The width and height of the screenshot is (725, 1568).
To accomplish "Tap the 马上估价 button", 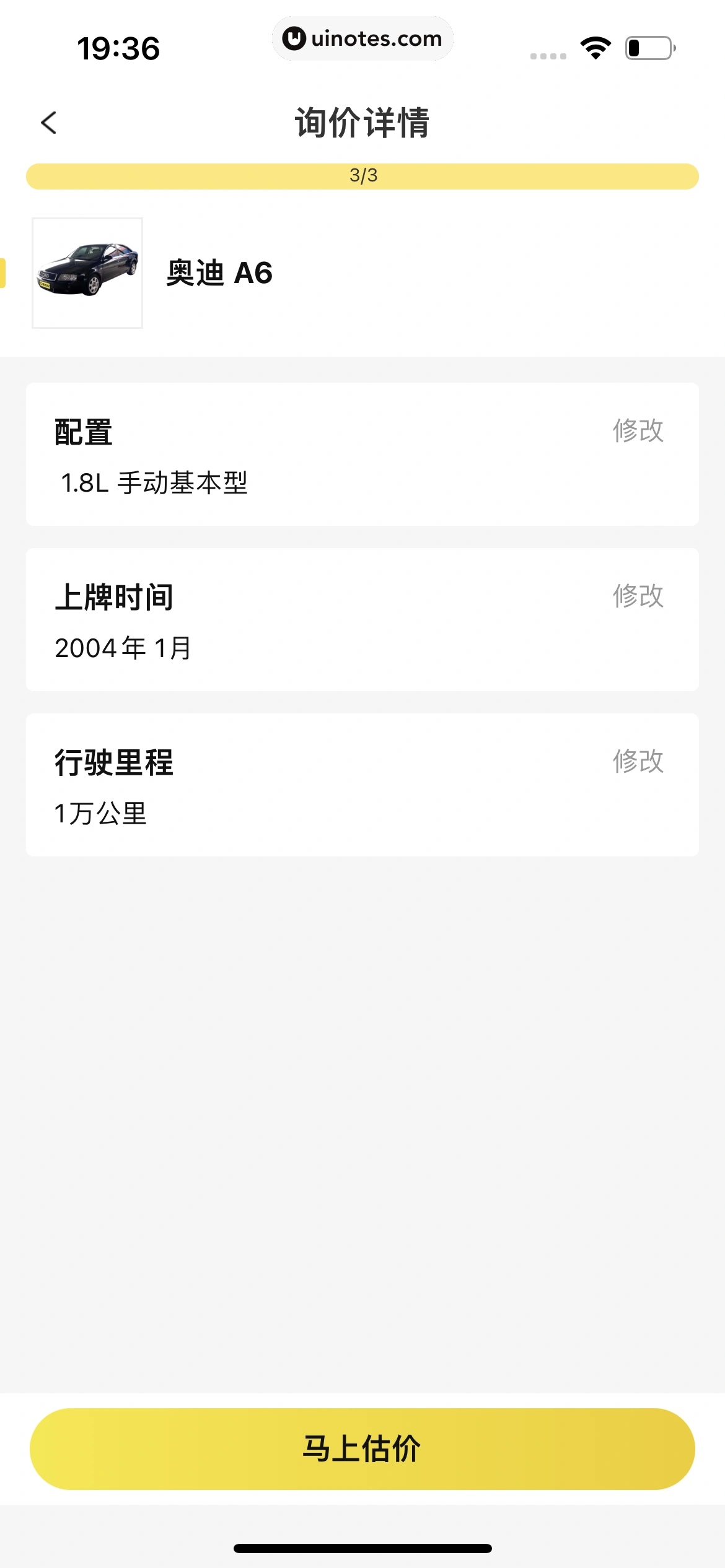I will [362, 1448].
